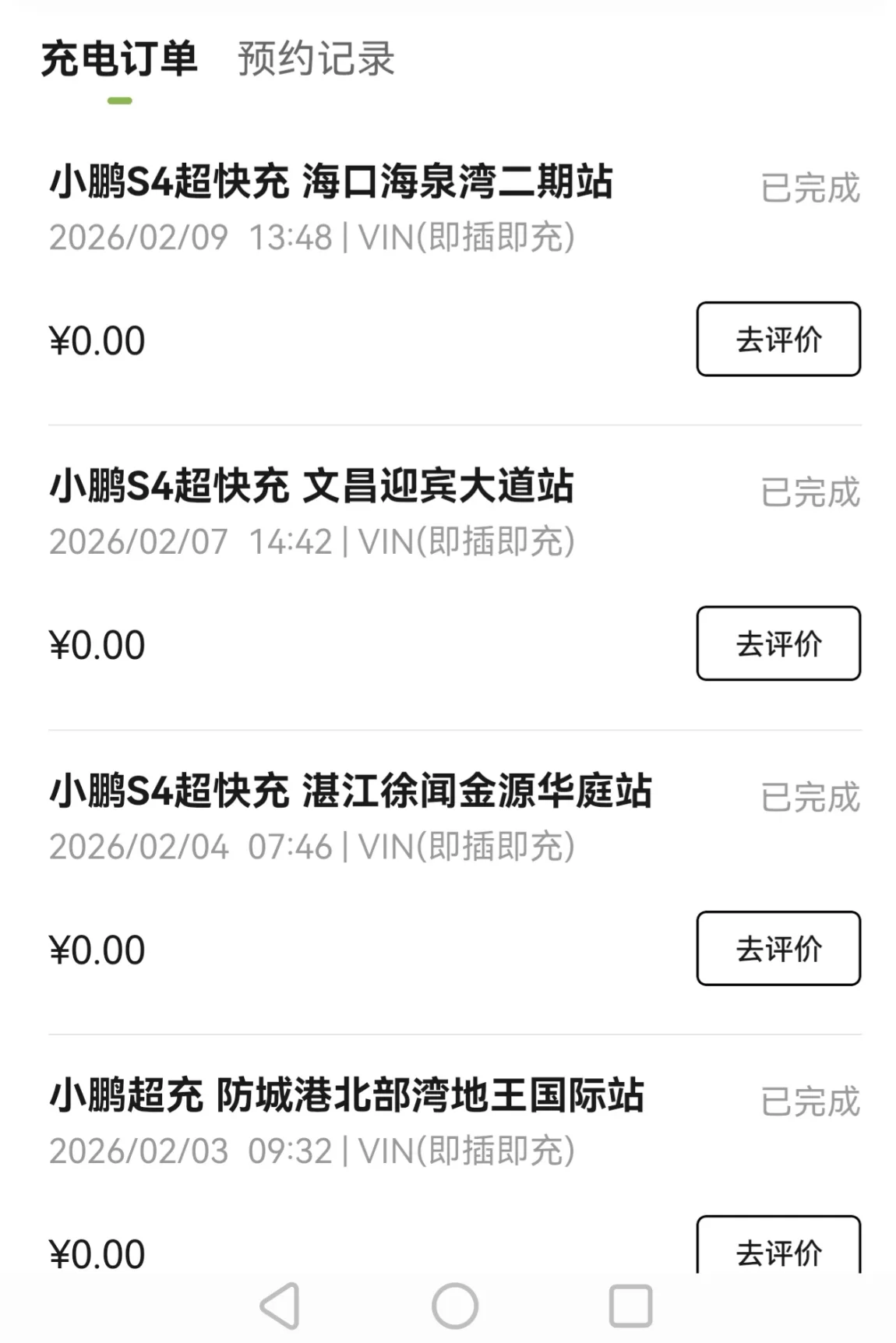Switch to the 预约记录 tab
Screen dimensions: 896x1343
[x=316, y=59]
